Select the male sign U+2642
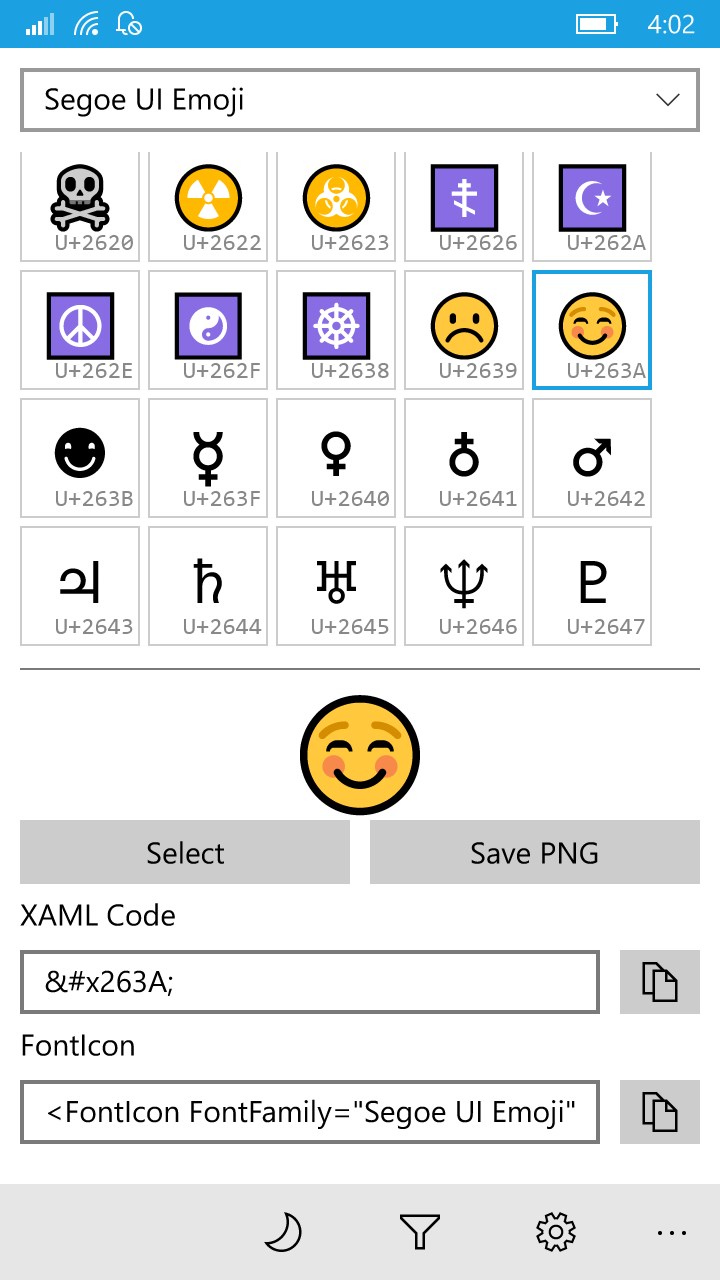 [592, 458]
